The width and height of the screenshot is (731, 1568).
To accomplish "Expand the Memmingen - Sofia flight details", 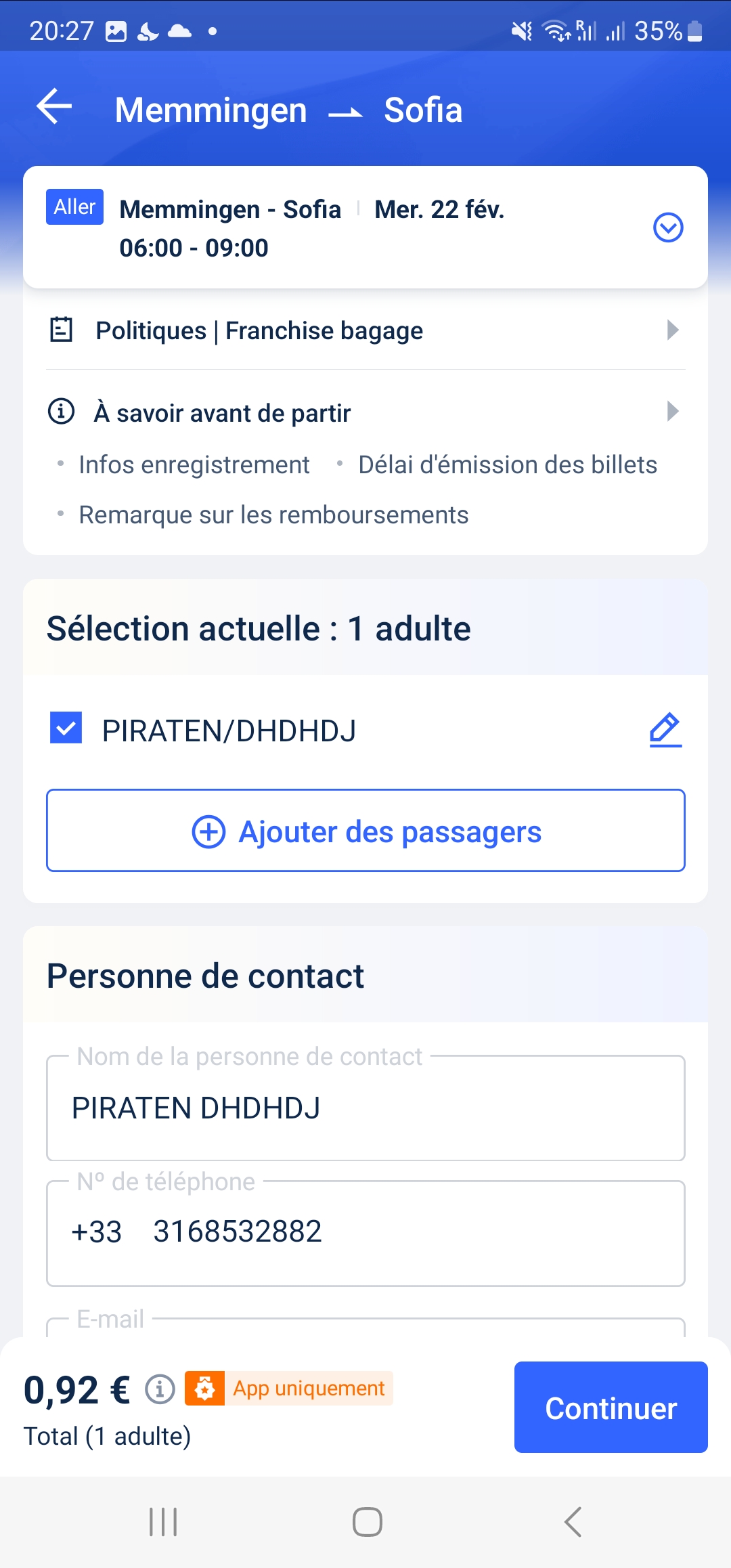I will (668, 227).
